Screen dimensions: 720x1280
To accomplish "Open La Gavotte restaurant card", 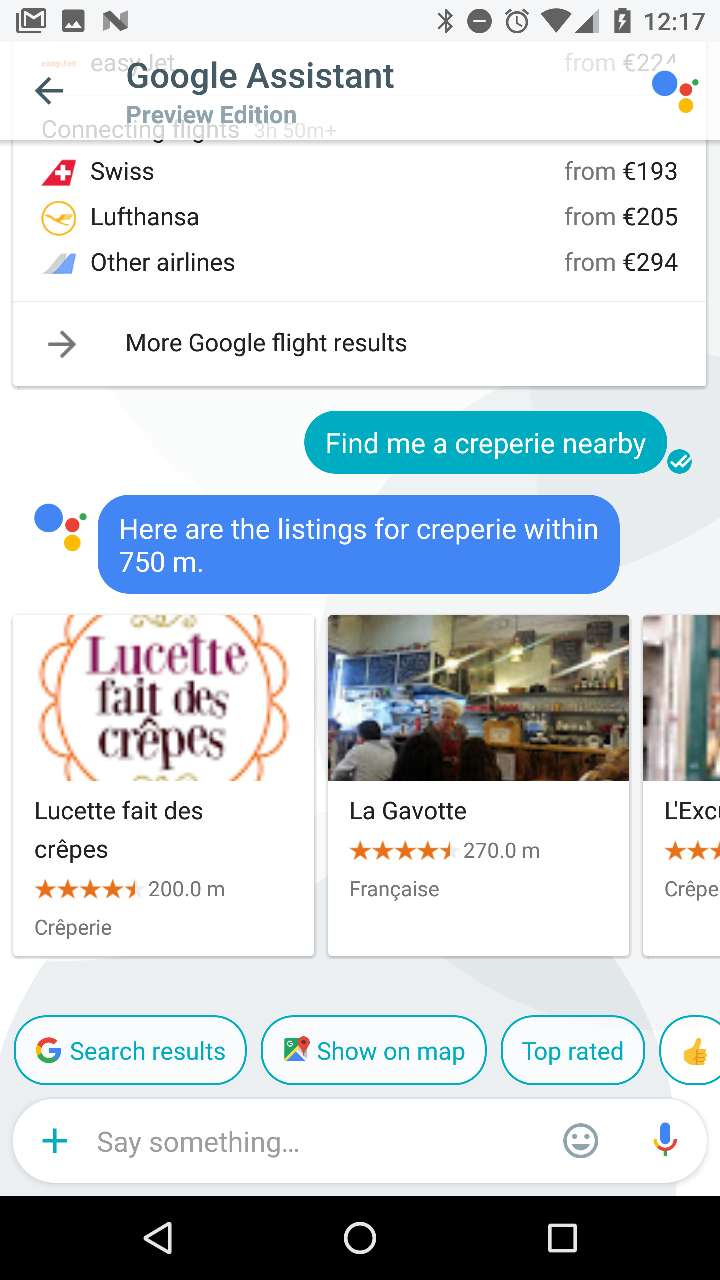I will [478, 785].
